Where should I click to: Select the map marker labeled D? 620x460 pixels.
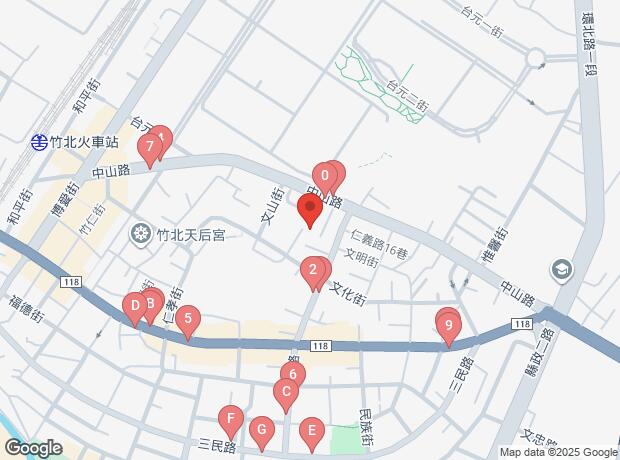tap(135, 309)
